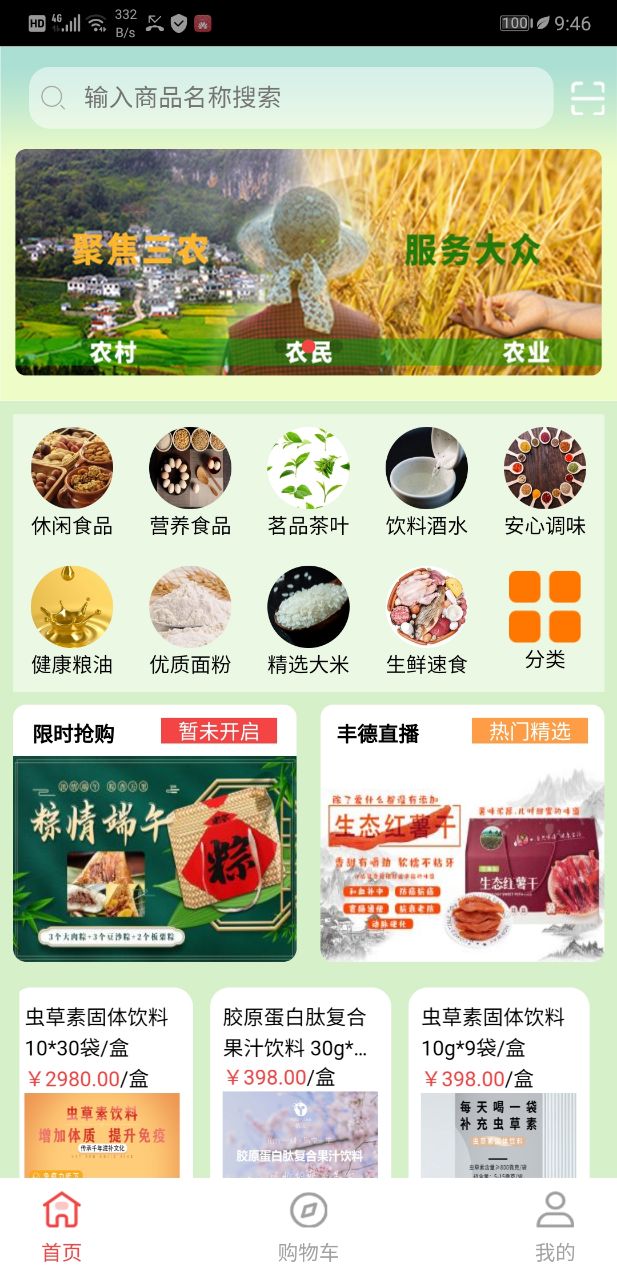Browse 优质面粉 products
The height and width of the screenshot is (1280, 617).
tap(190, 620)
